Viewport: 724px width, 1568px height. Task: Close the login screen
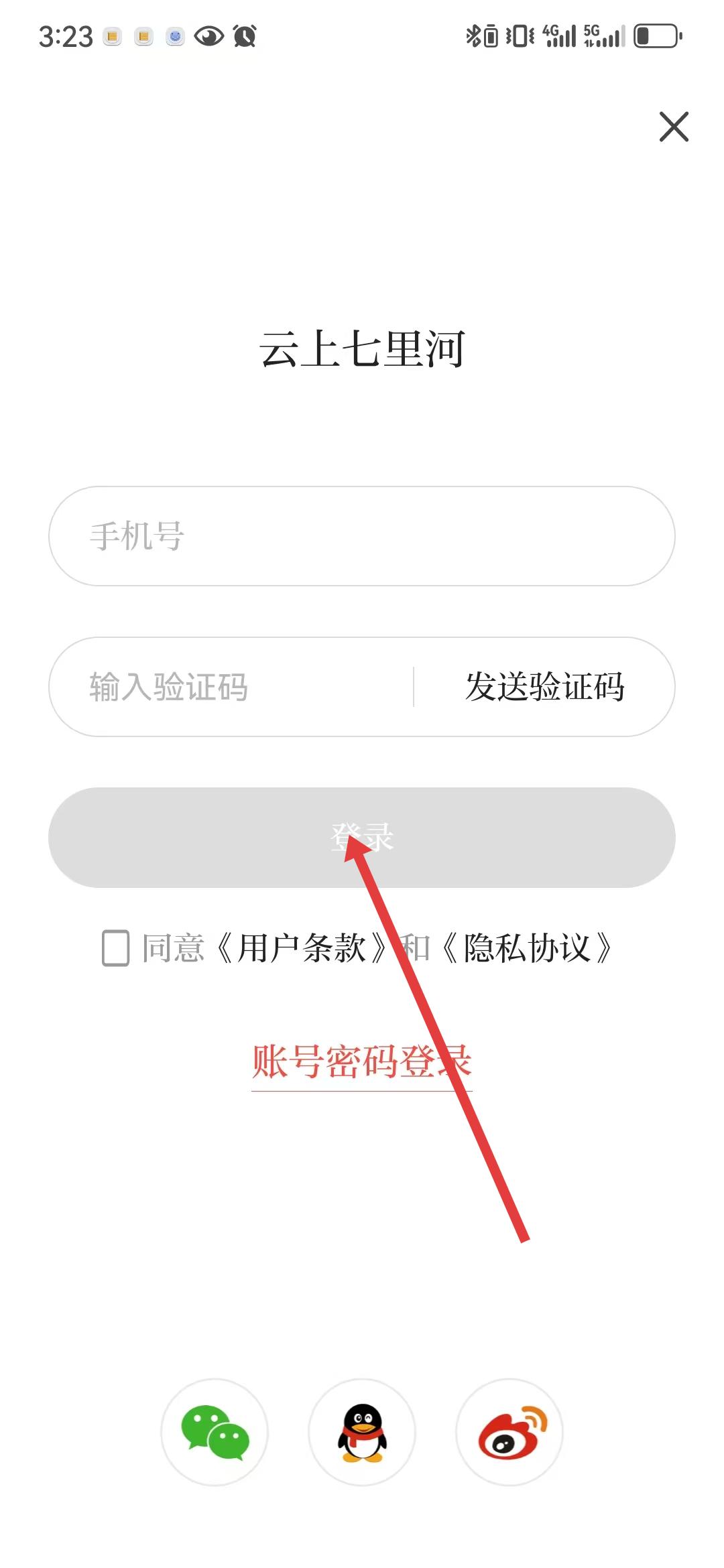click(x=674, y=127)
